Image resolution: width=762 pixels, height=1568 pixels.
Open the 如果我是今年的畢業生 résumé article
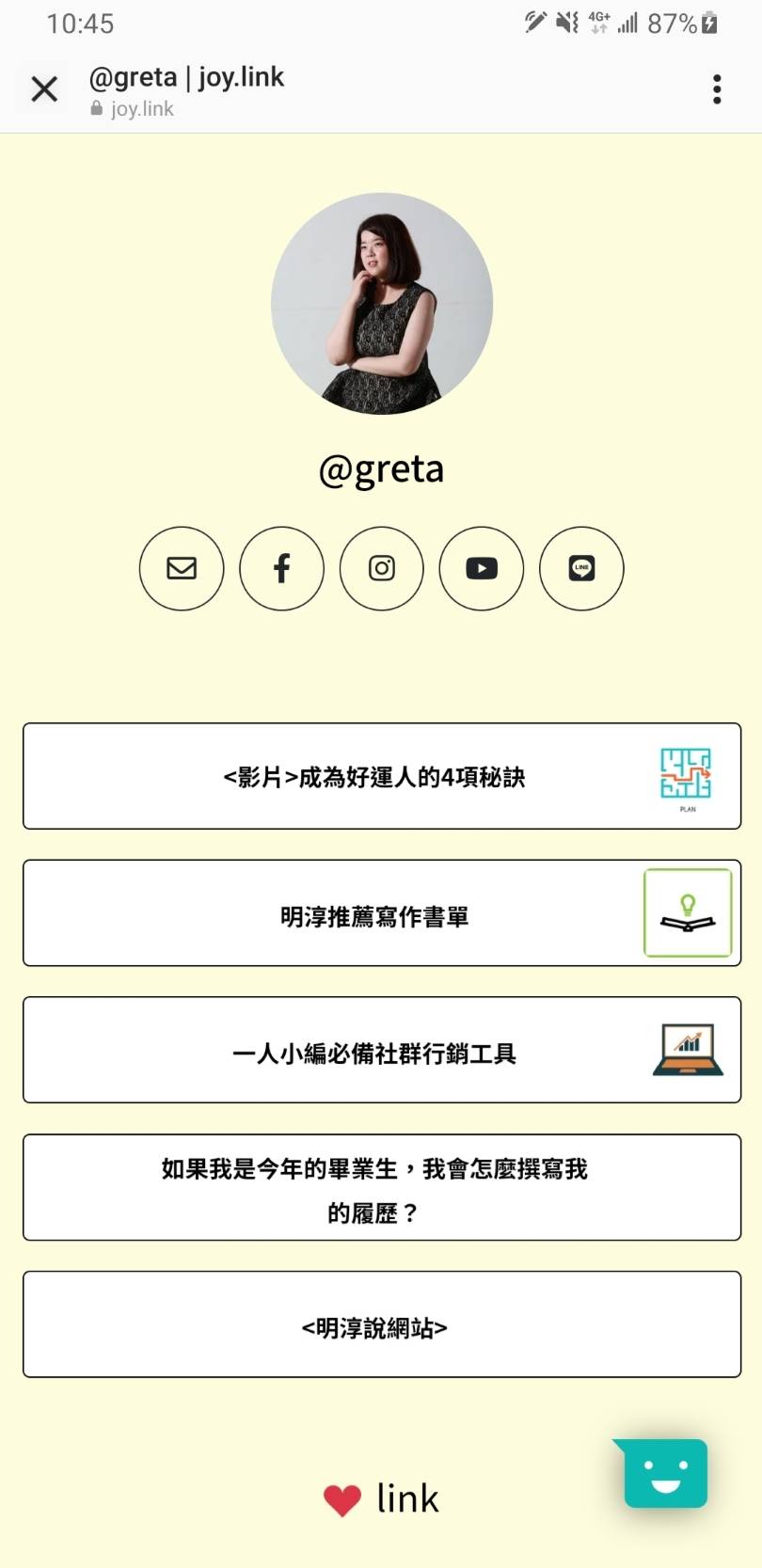(x=382, y=1187)
